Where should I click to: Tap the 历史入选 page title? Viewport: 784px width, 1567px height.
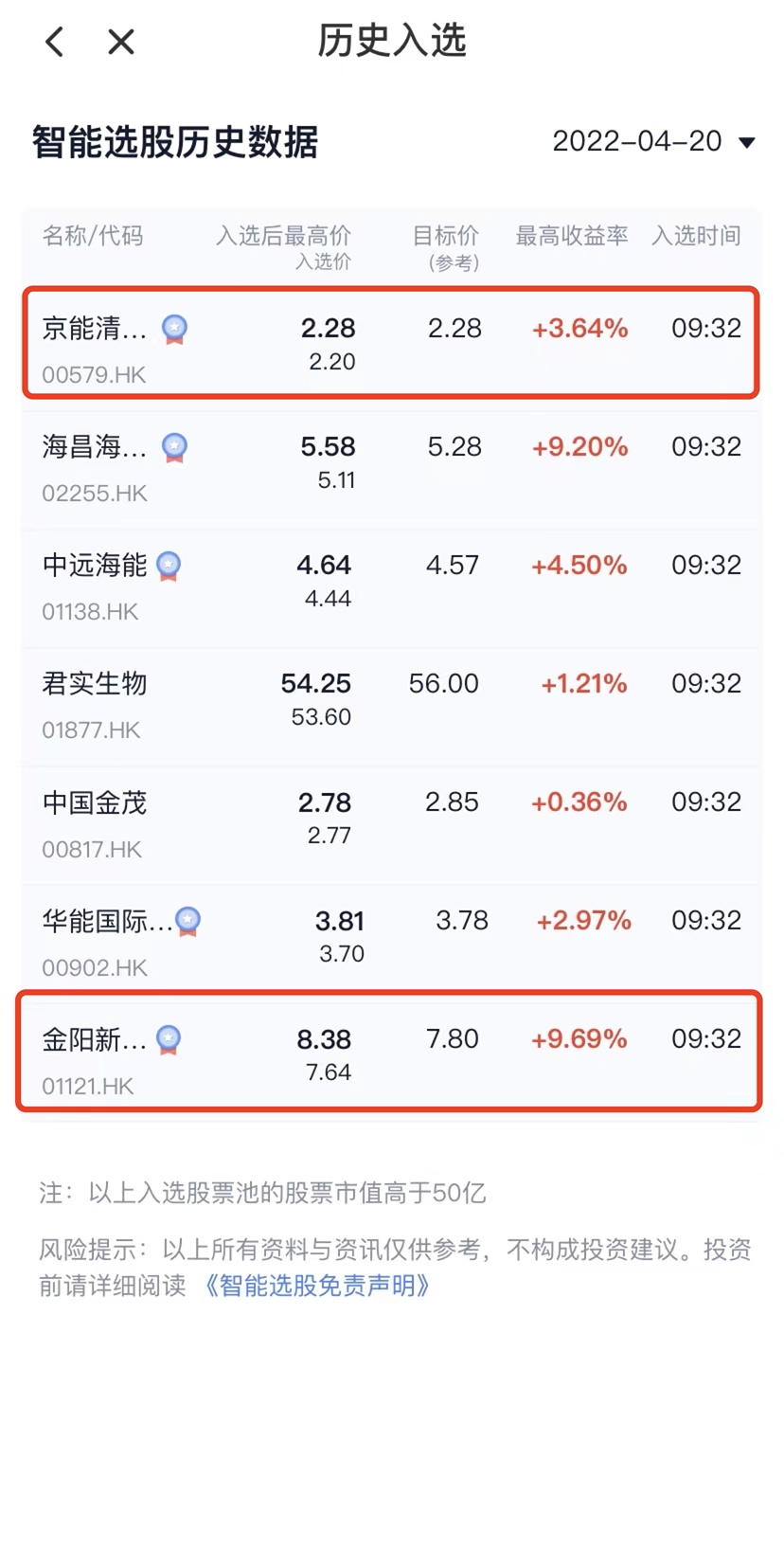[x=392, y=40]
